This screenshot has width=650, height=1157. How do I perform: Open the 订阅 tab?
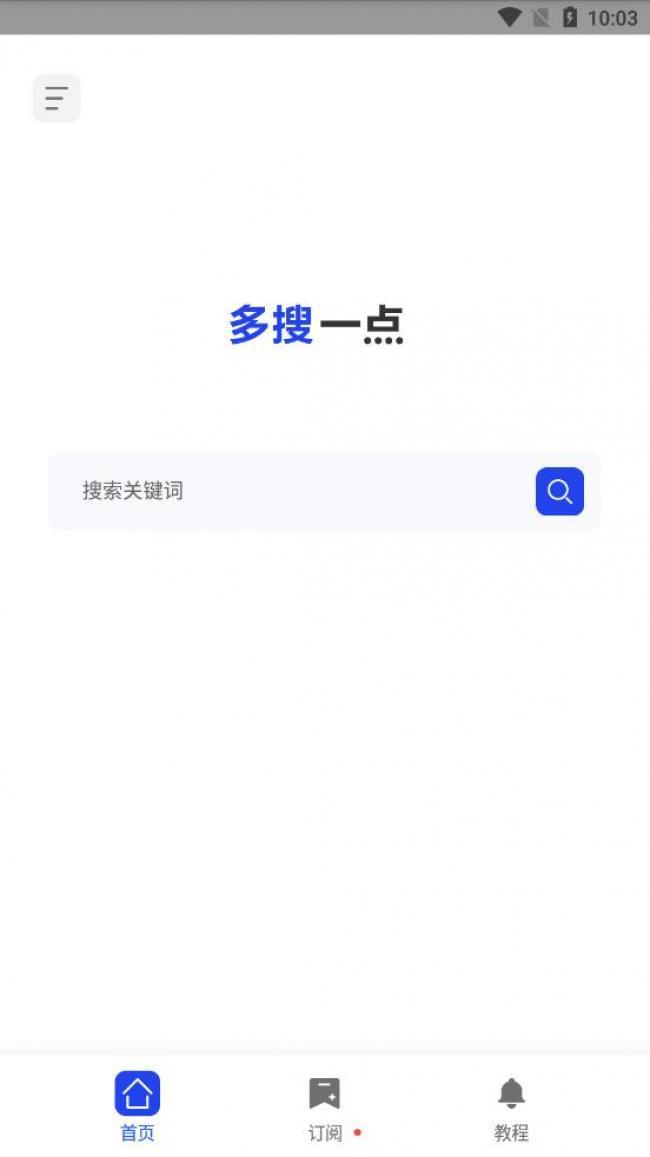tap(325, 1107)
